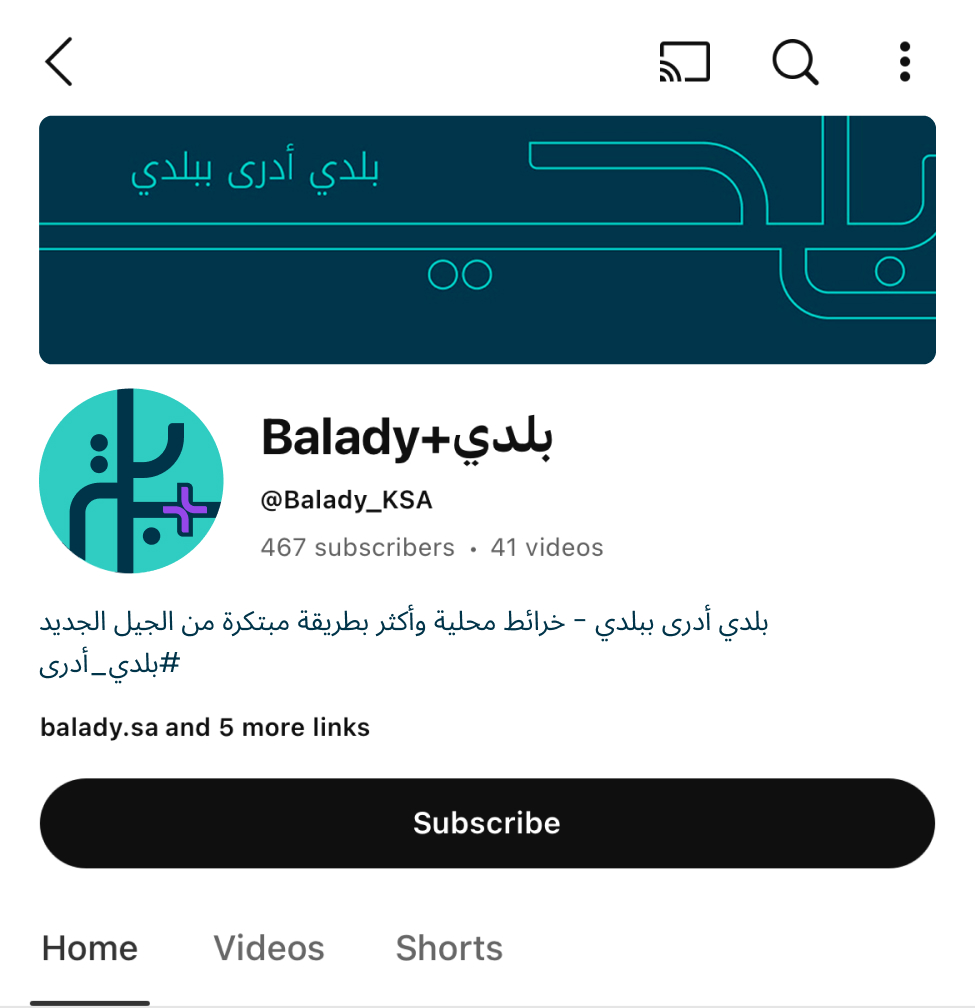
Task: Switch to the Shorts tab
Action: point(449,948)
